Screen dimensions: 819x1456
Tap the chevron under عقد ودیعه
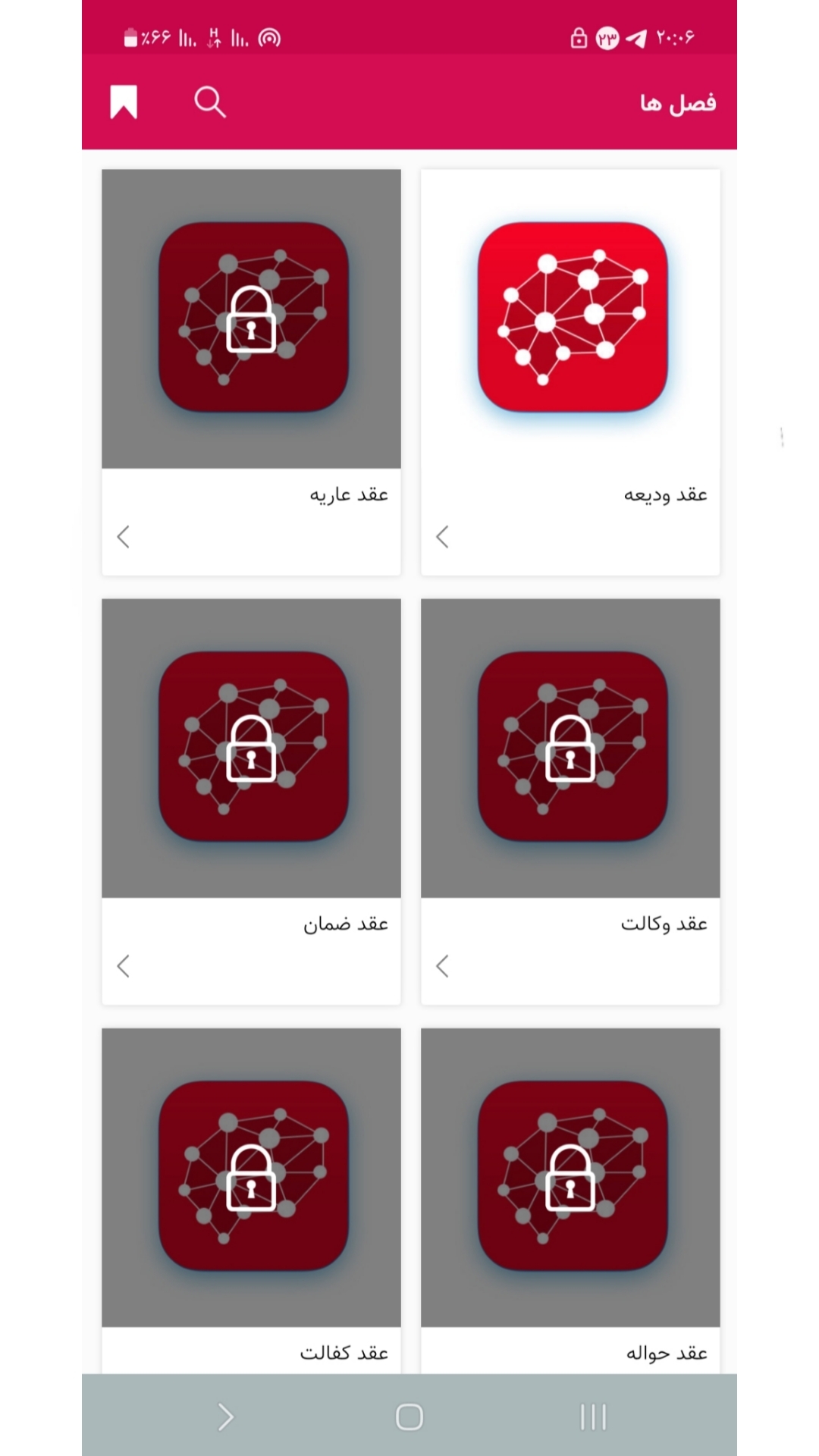(443, 537)
